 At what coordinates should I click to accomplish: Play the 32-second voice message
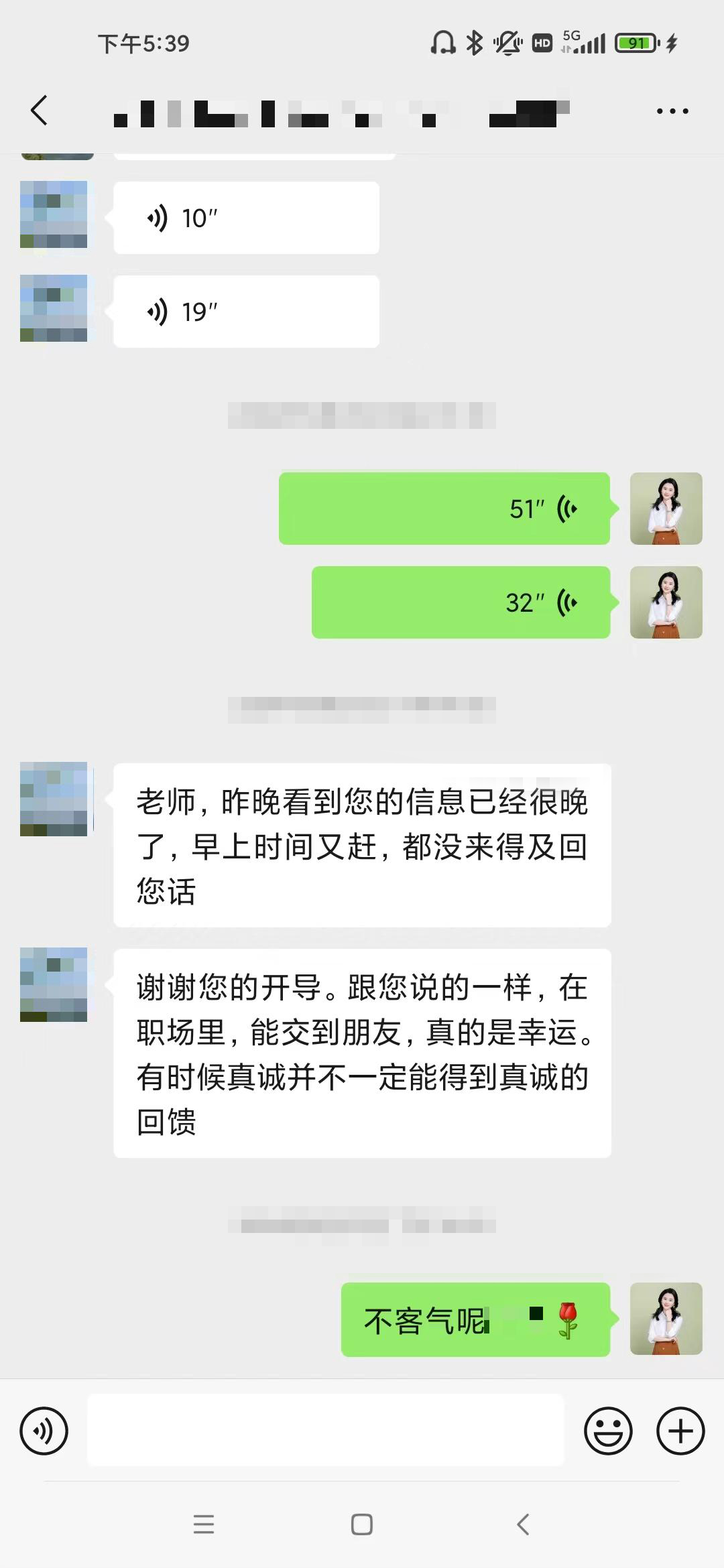[x=461, y=602]
